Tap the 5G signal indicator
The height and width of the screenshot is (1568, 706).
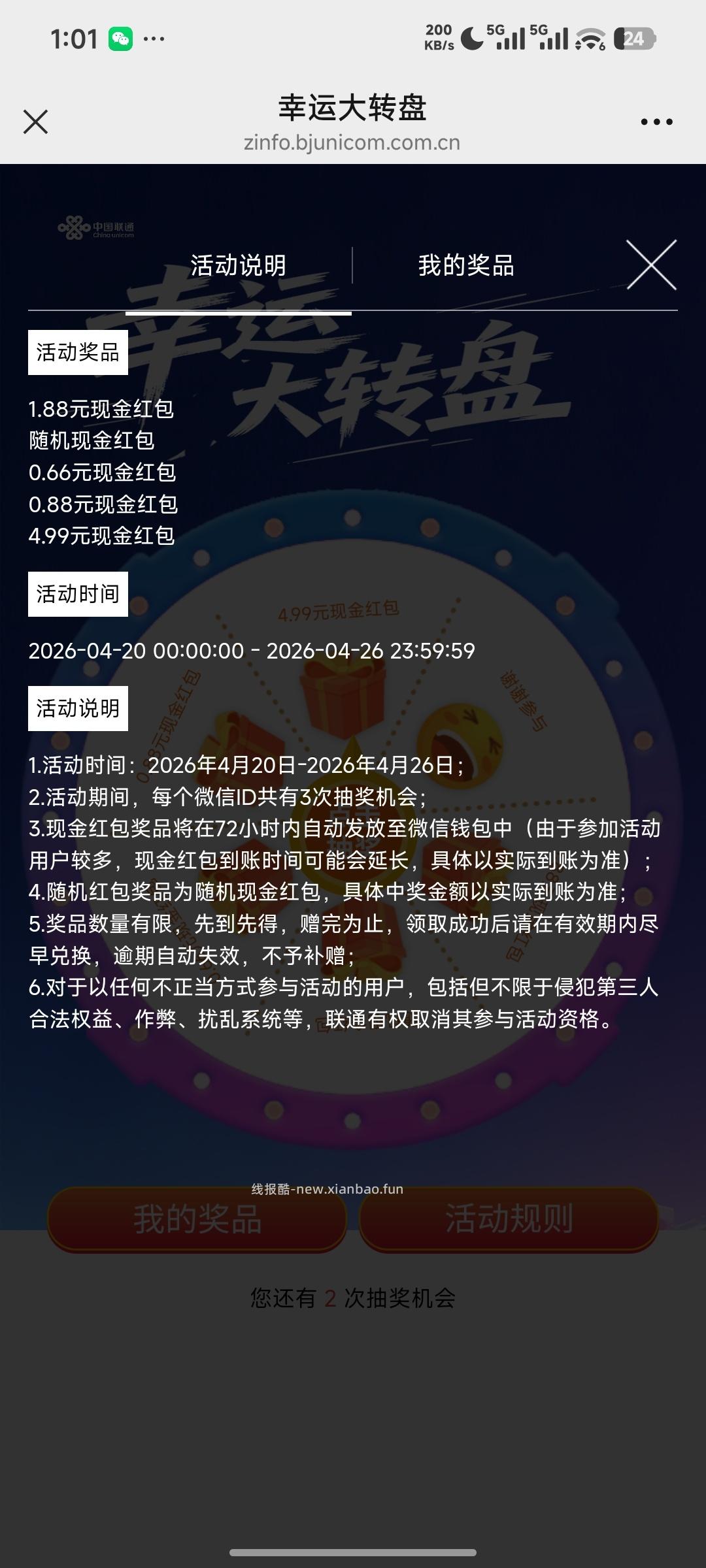510,37
